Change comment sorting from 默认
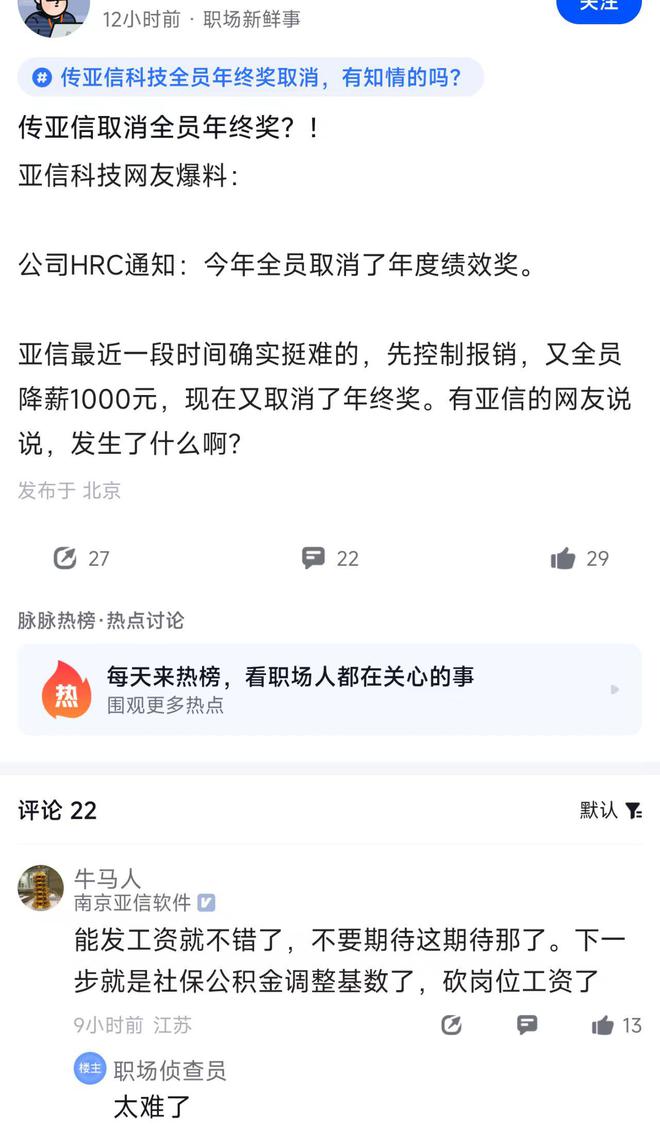This screenshot has width=660, height=1132. point(610,810)
